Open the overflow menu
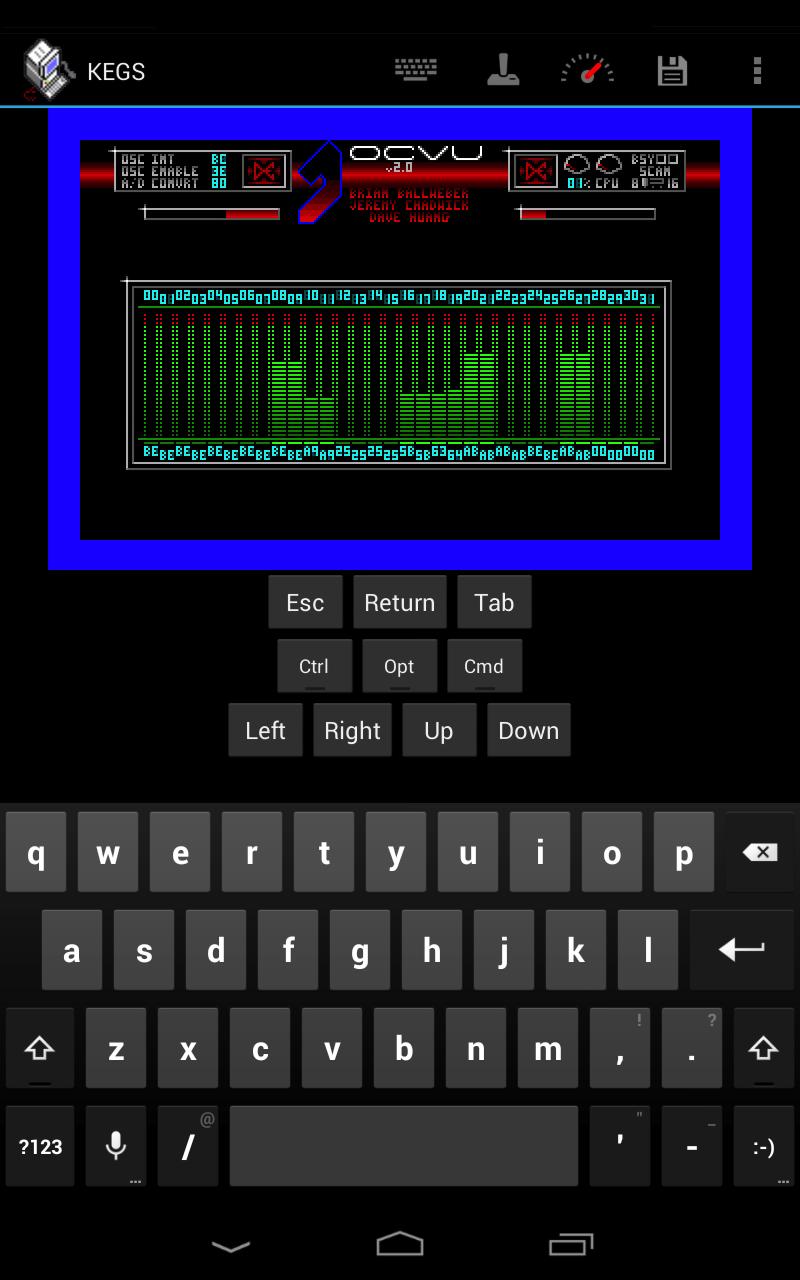The height and width of the screenshot is (1280, 800). click(x=757, y=71)
